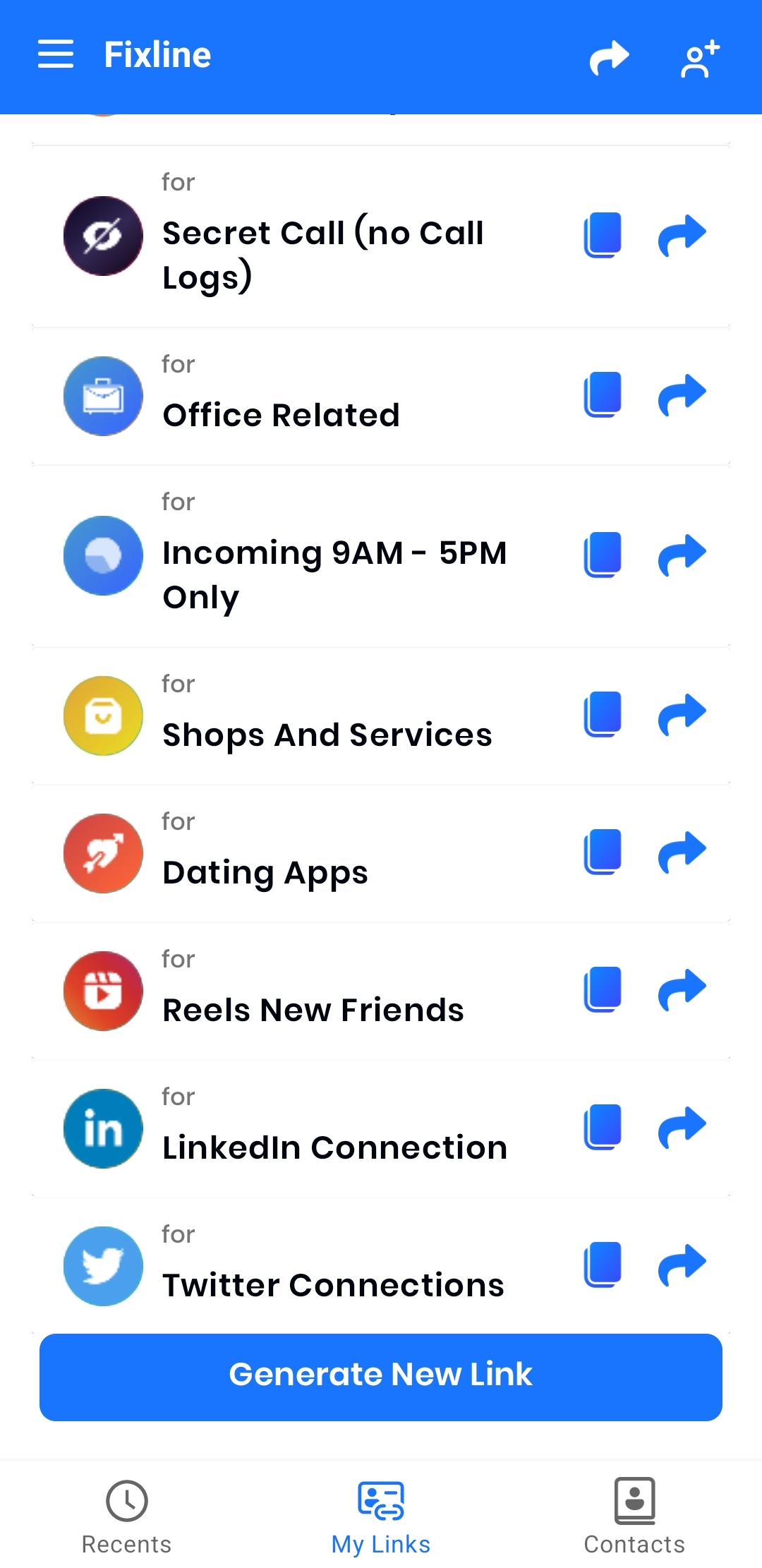Viewport: 762px width, 1568px height.
Task: Open the hamburger drawer menu
Action: tap(56, 54)
